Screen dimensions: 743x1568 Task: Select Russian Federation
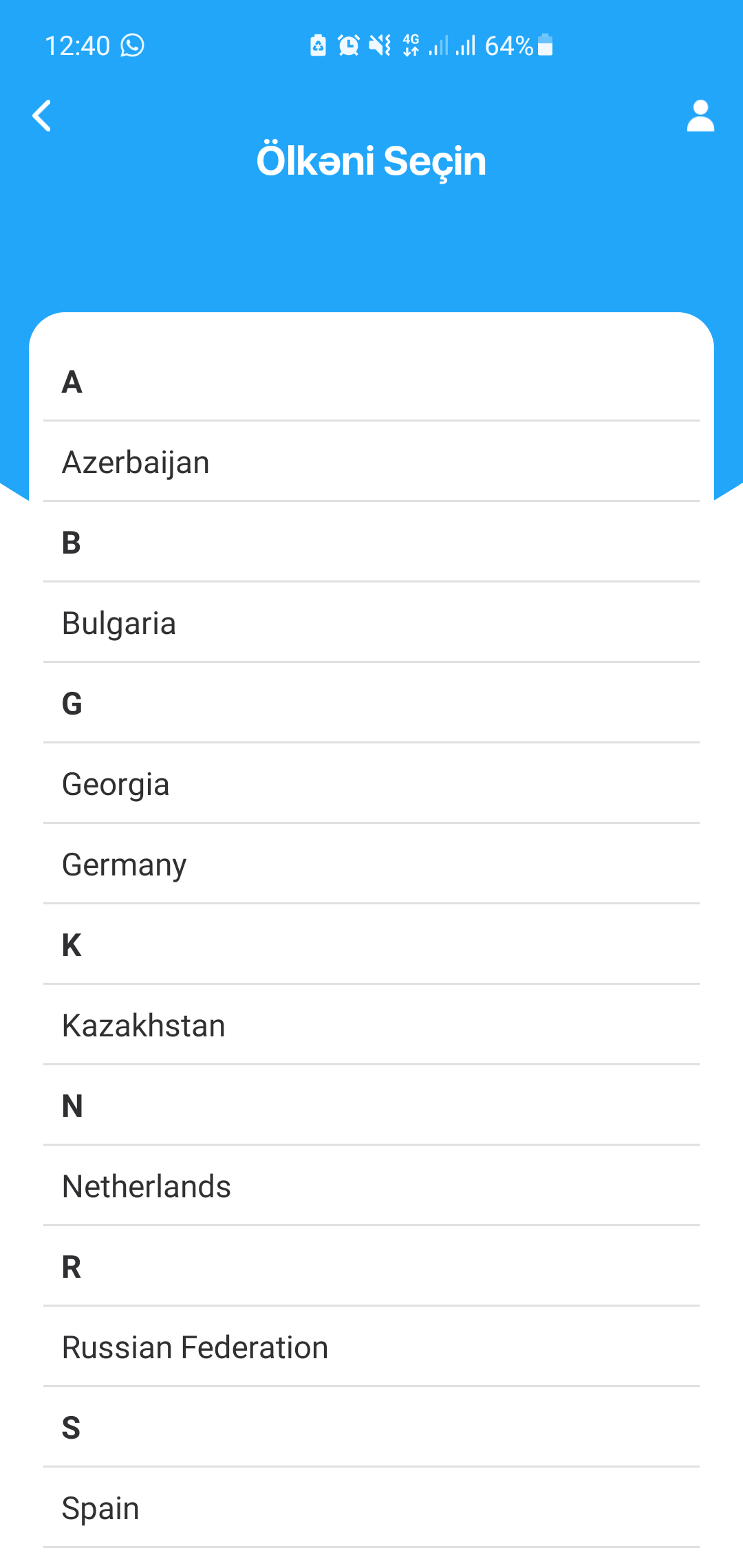click(371, 1347)
